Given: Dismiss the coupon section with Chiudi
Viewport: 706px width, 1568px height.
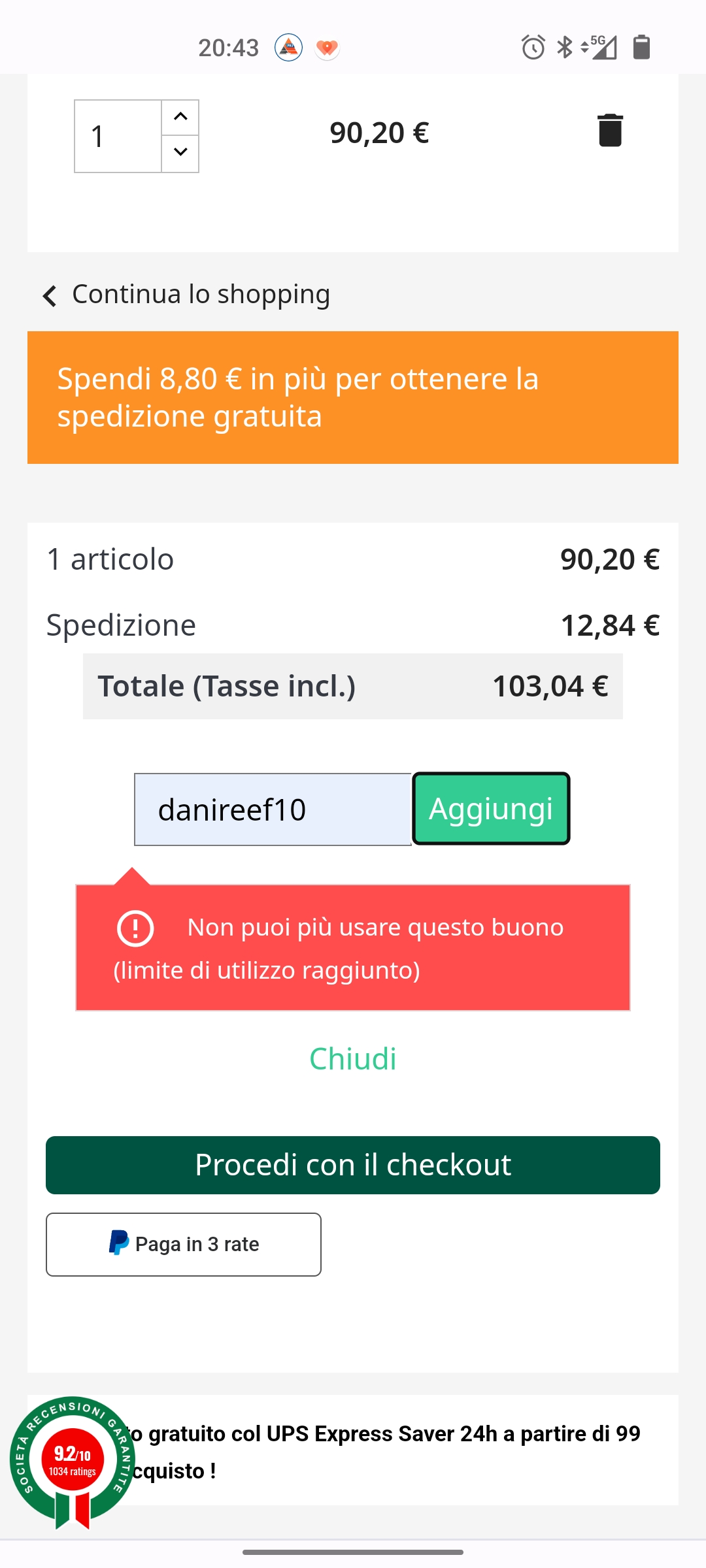Looking at the screenshot, I should [x=353, y=1059].
